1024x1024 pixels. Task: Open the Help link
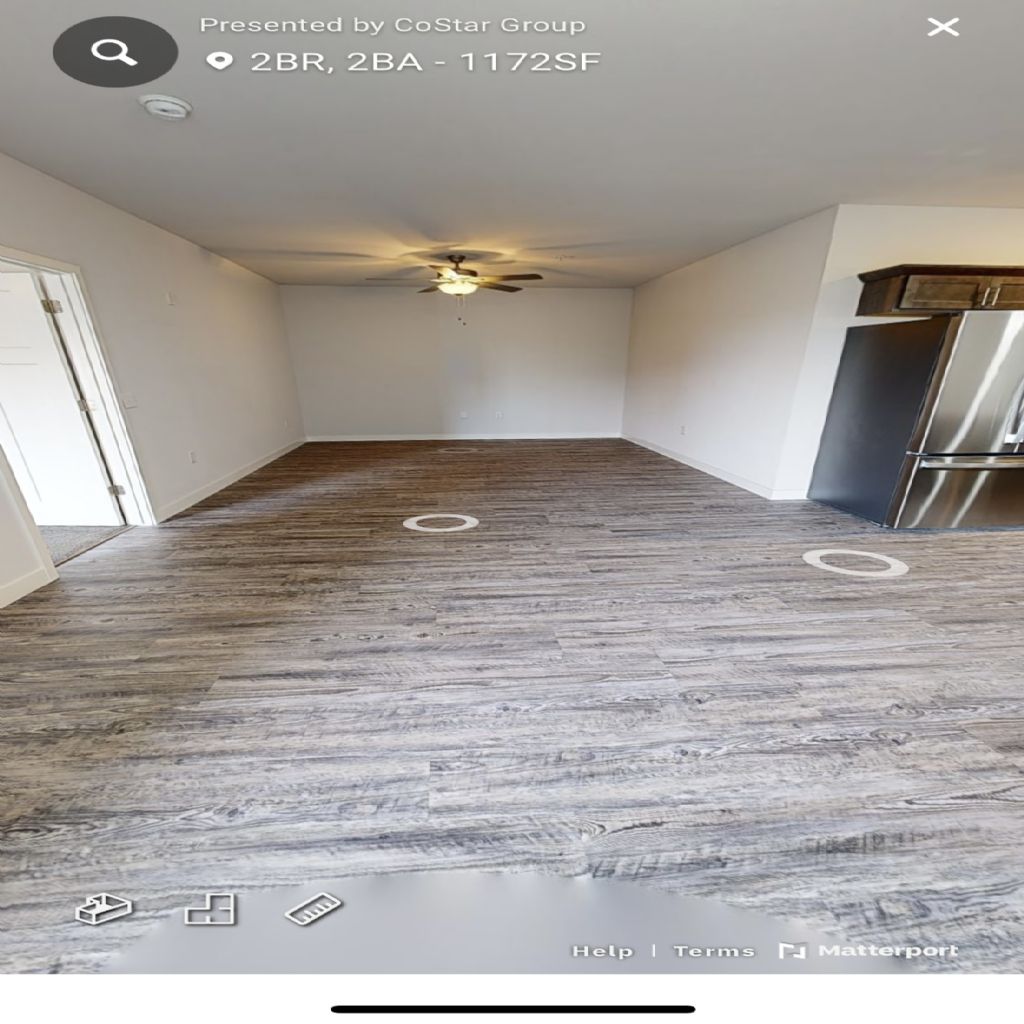[602, 951]
